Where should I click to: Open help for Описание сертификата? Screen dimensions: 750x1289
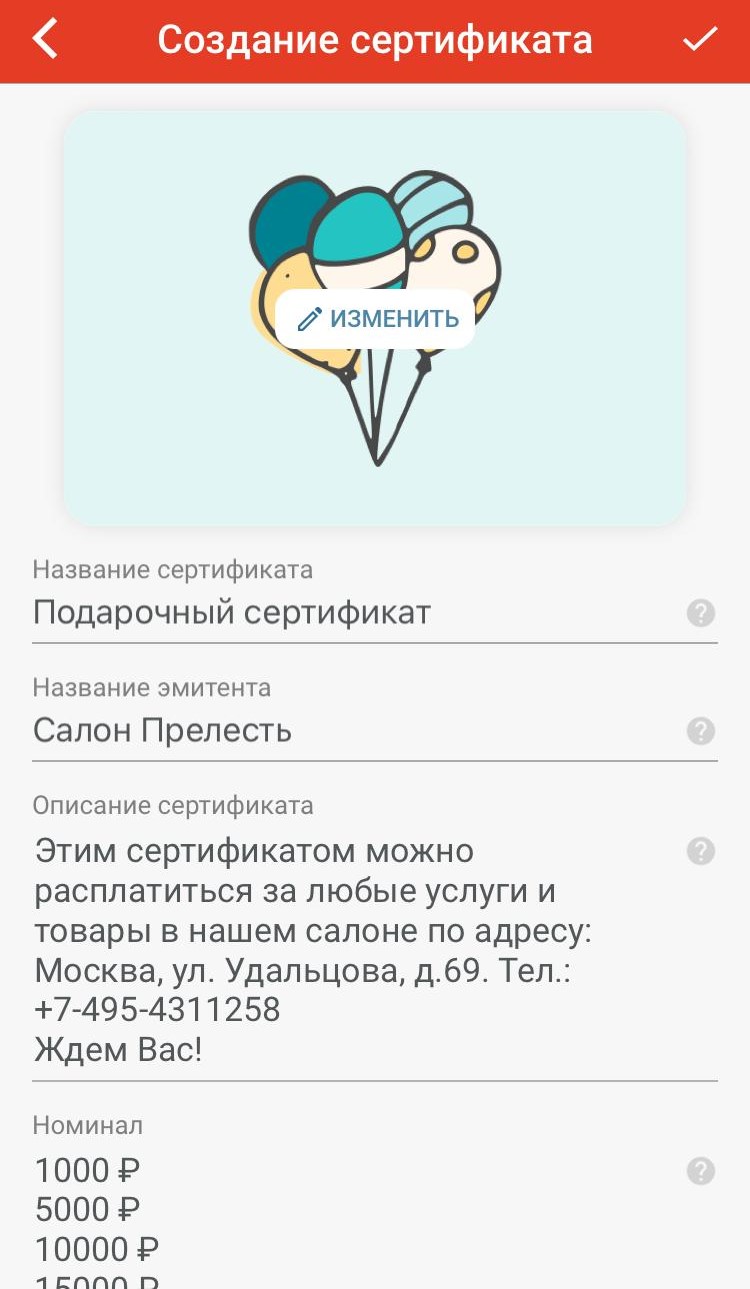click(x=701, y=851)
